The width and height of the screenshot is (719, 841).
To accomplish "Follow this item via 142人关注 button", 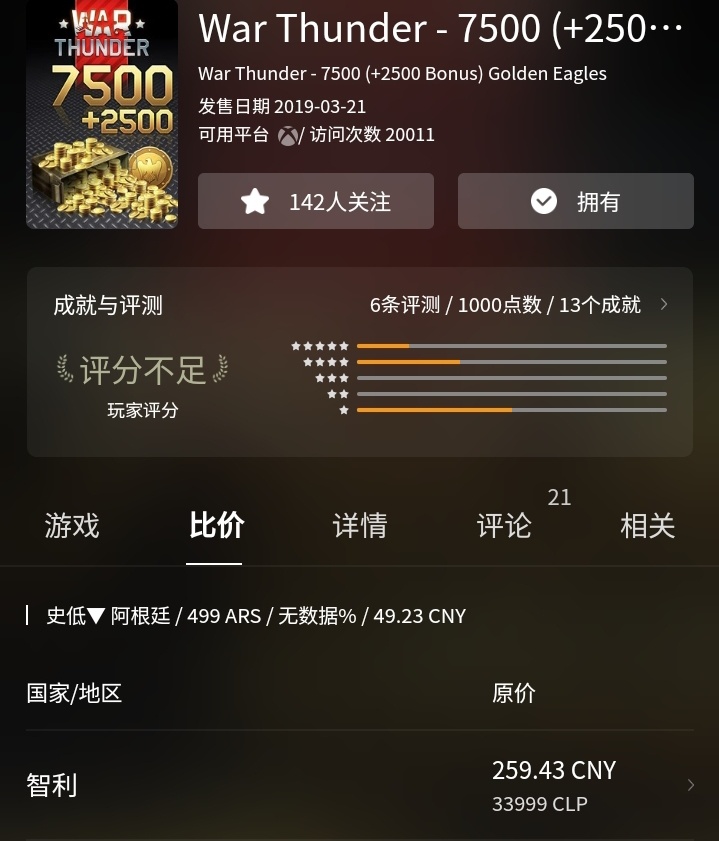I will (x=315, y=201).
